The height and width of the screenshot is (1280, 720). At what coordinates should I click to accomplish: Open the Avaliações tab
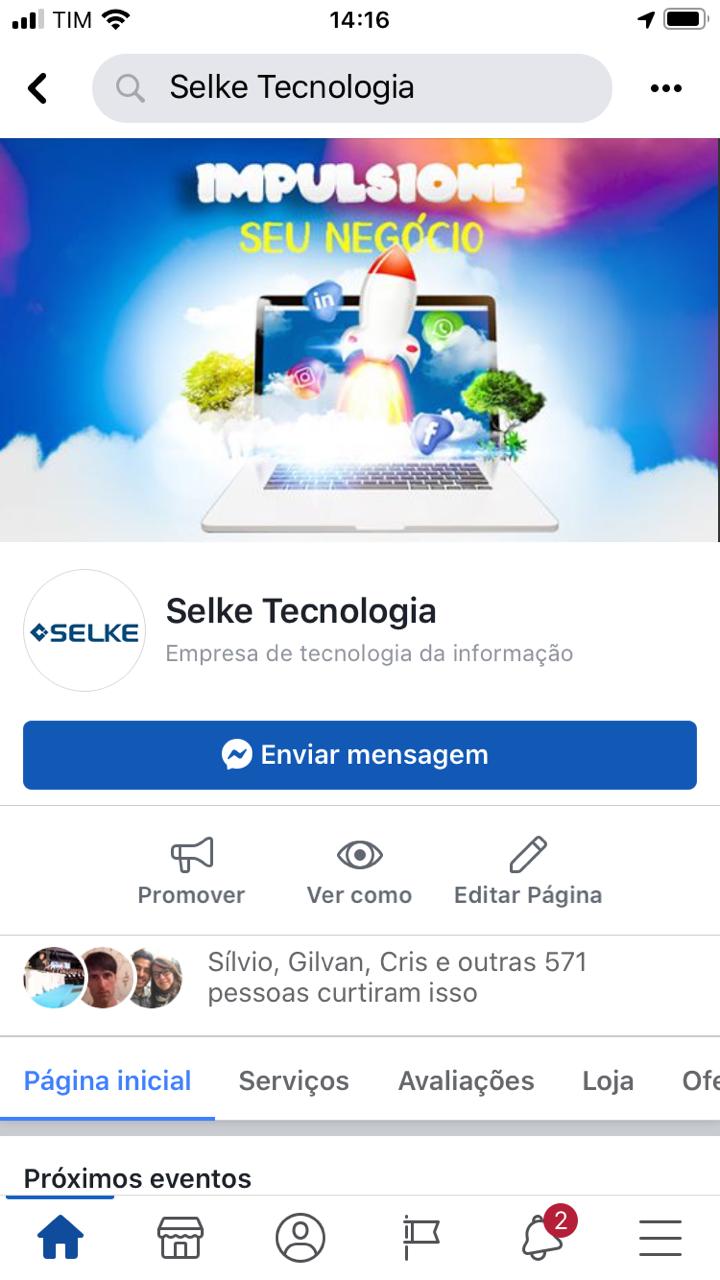466,1081
